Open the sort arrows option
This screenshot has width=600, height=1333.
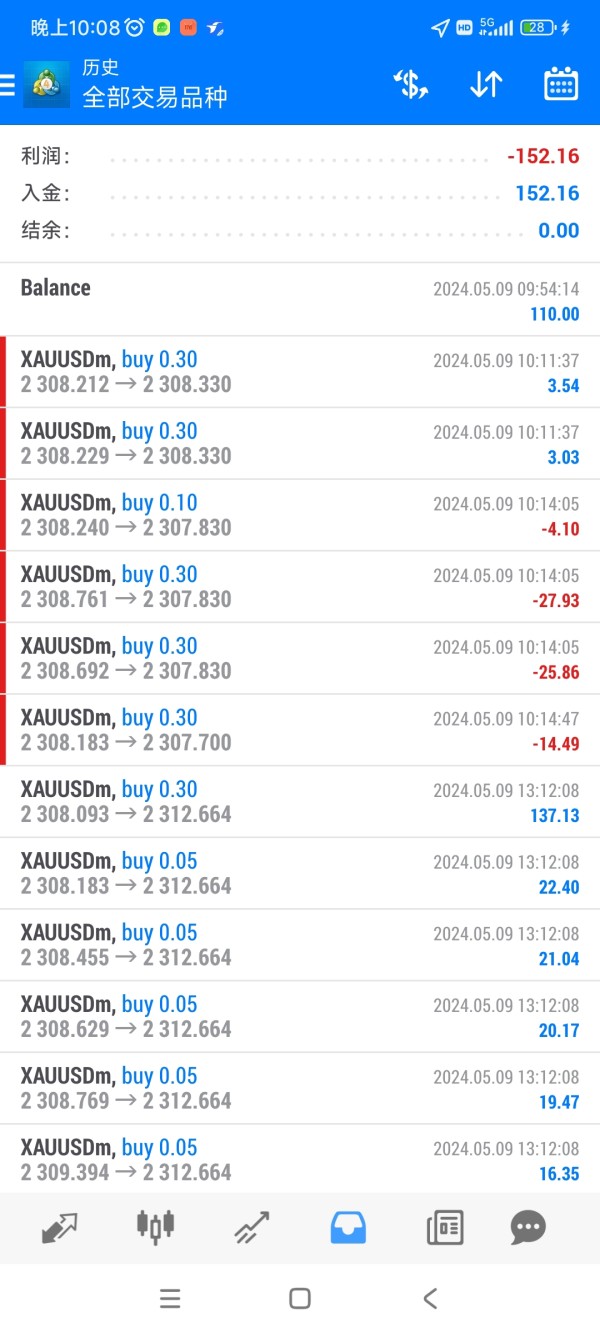point(486,85)
